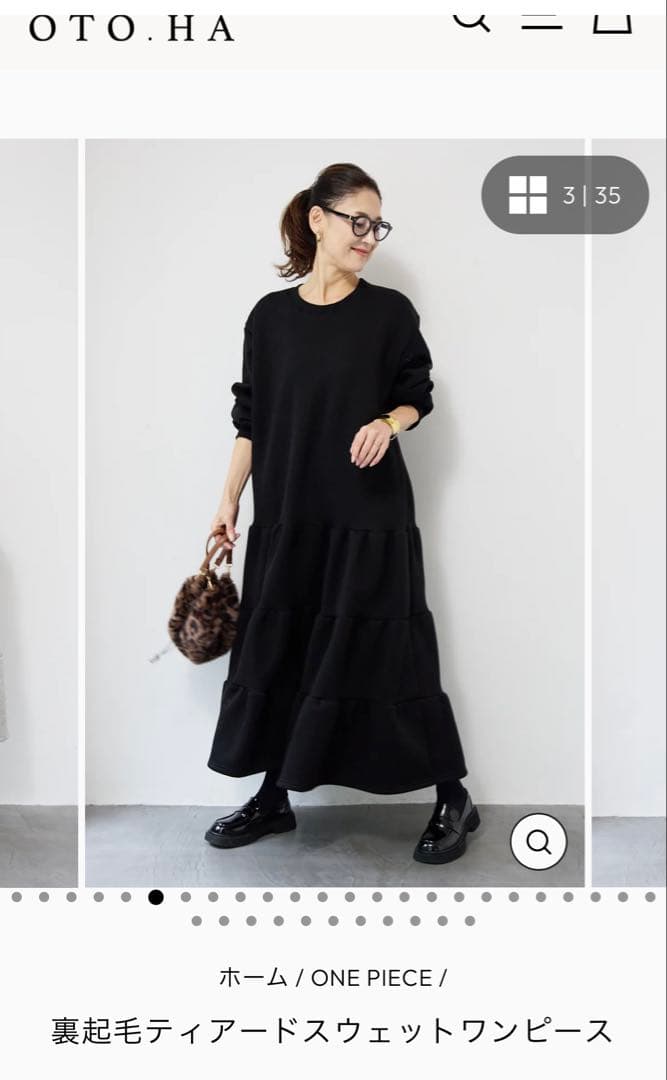Open the search icon in the header
Image resolution: width=667 pixels, height=1080 pixels.
pyautogui.click(x=471, y=18)
